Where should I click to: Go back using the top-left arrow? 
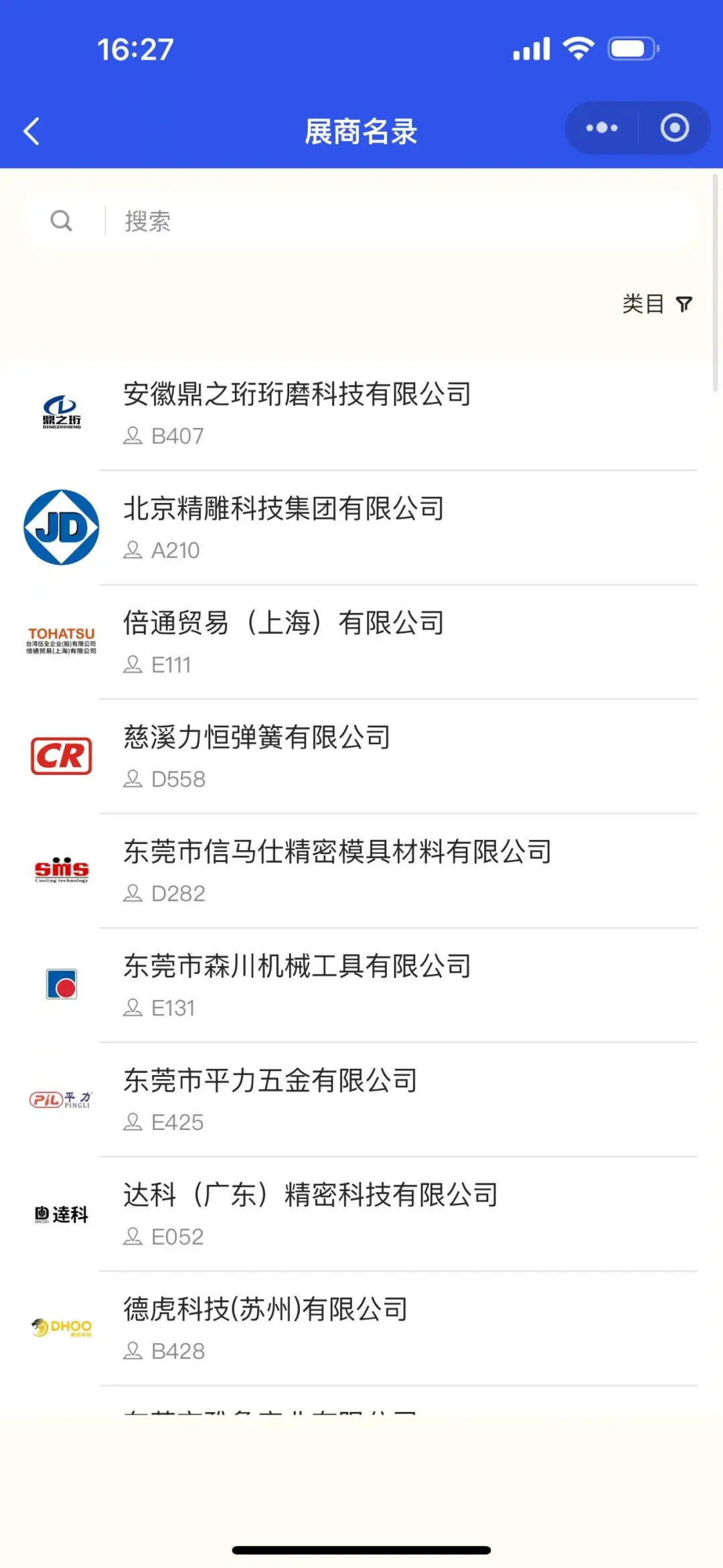tap(31, 131)
